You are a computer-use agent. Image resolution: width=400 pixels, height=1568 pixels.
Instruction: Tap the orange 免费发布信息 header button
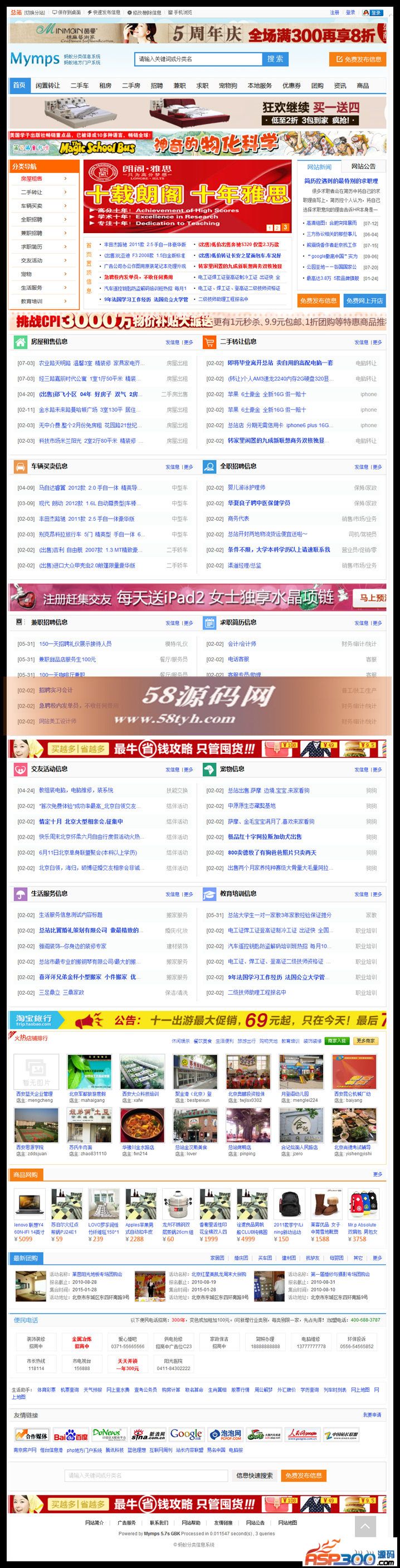point(358,59)
